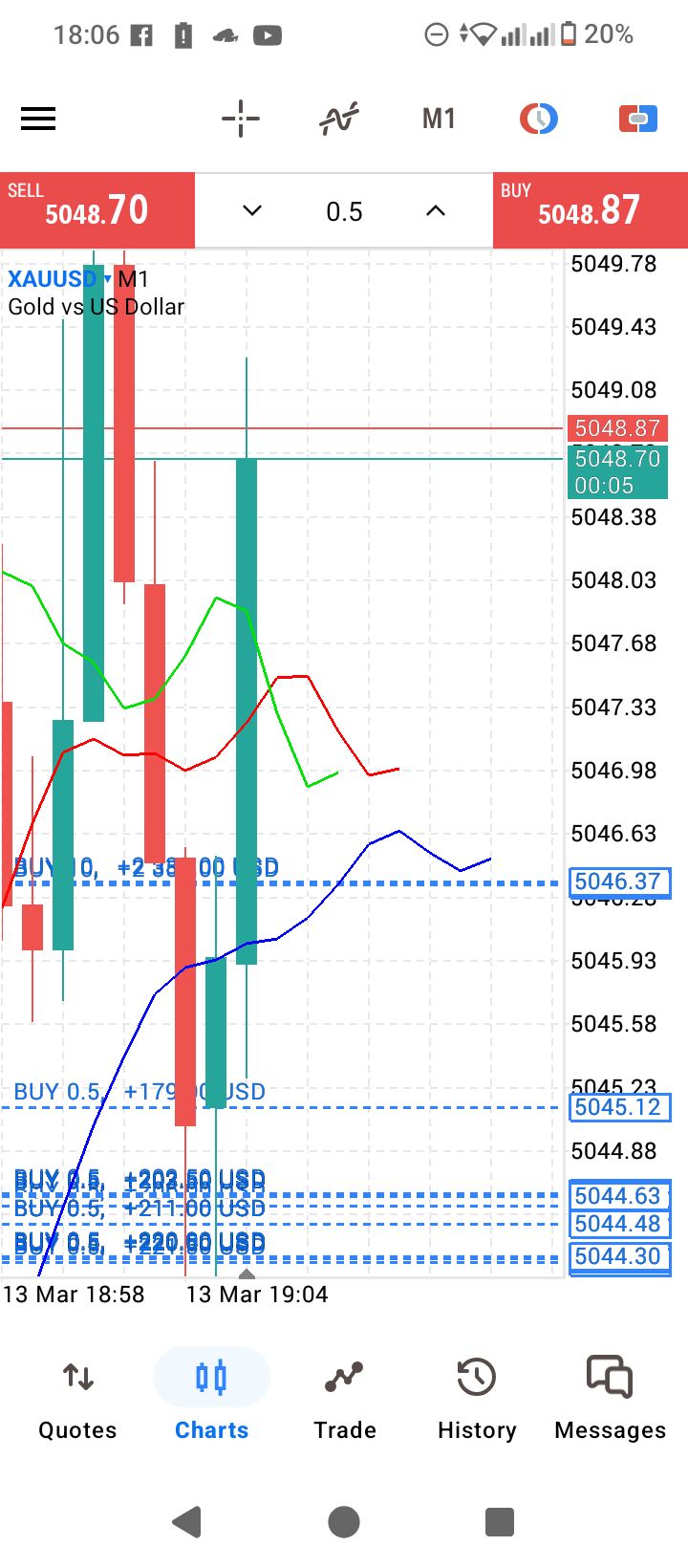Switch to the Trade tab
688x1568 pixels.
[344, 1401]
